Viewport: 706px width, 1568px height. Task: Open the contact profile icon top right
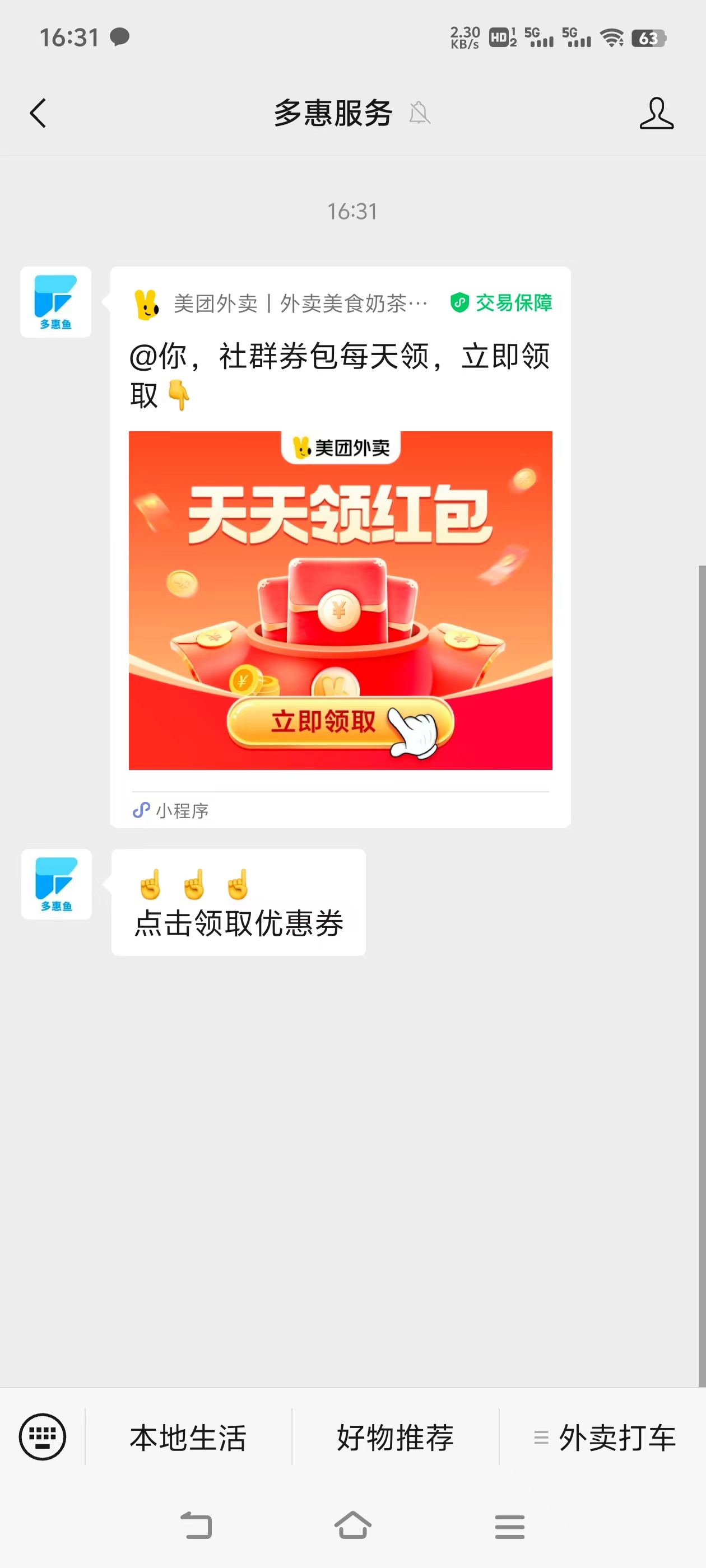point(657,113)
